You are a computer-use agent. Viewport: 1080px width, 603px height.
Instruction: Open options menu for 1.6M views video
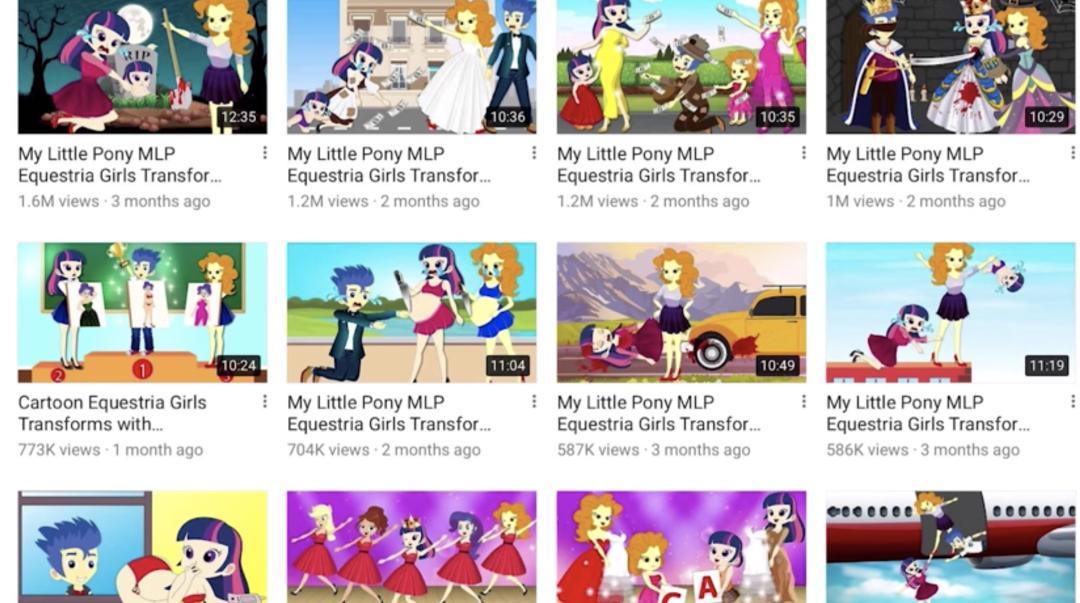265,153
